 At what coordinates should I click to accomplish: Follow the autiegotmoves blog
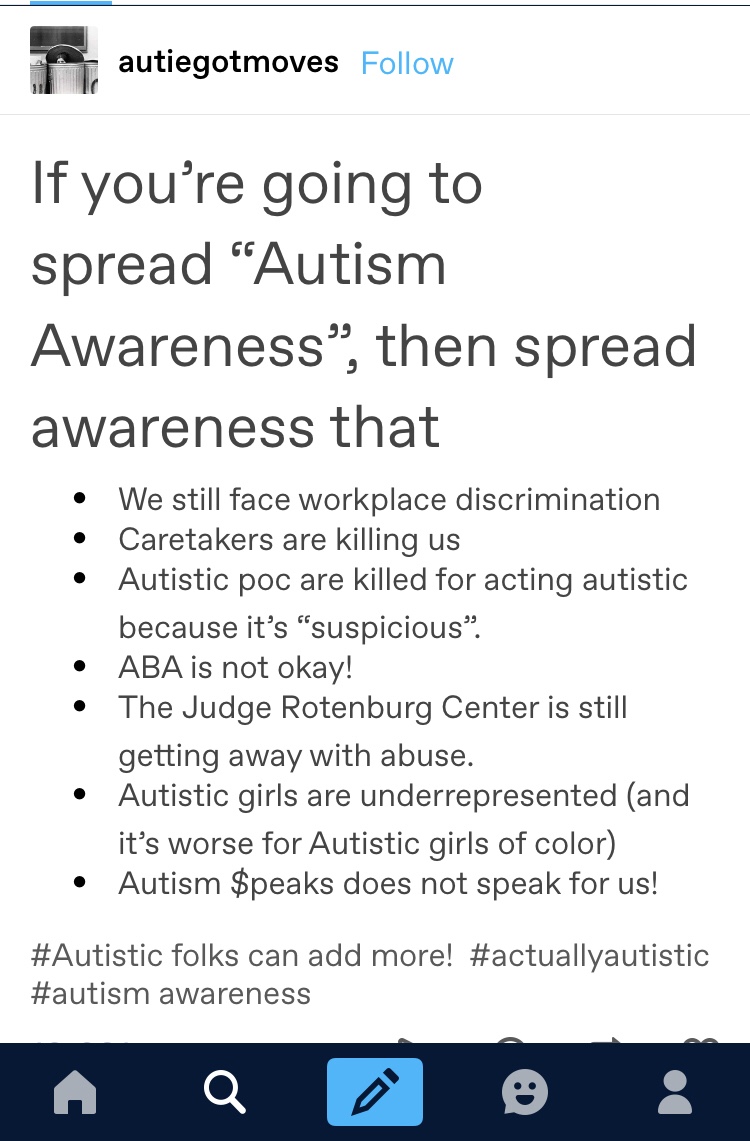(406, 63)
